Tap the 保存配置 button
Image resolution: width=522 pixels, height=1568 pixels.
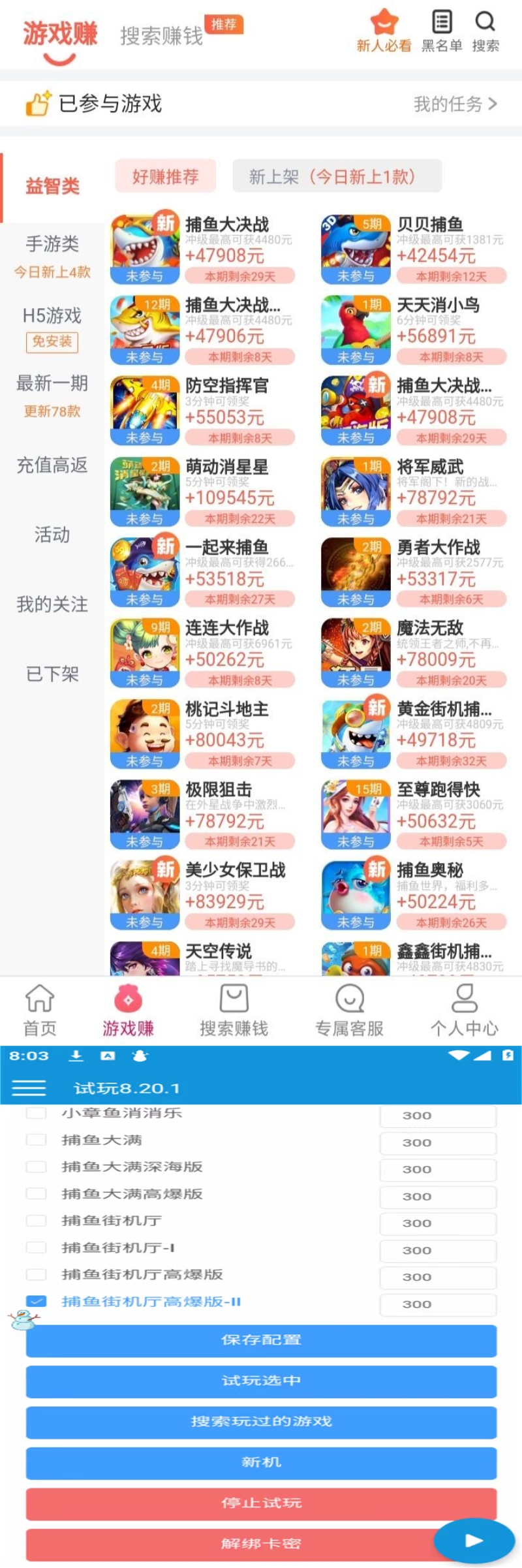[261, 1340]
